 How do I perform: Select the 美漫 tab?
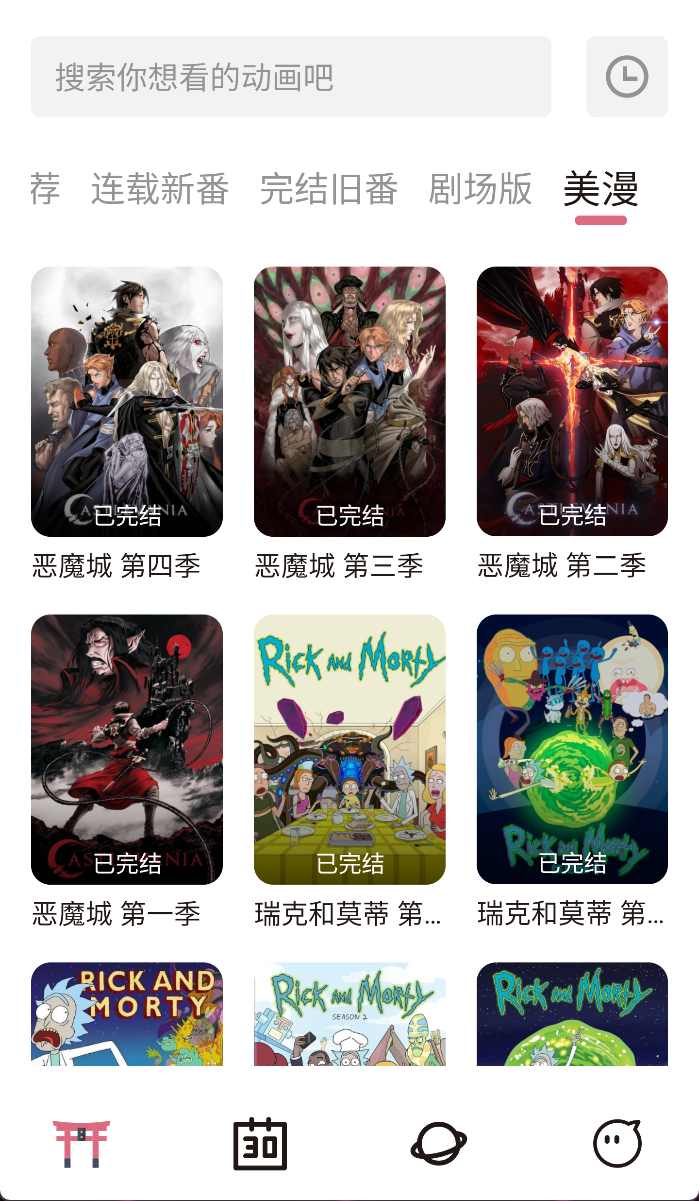[x=600, y=188]
